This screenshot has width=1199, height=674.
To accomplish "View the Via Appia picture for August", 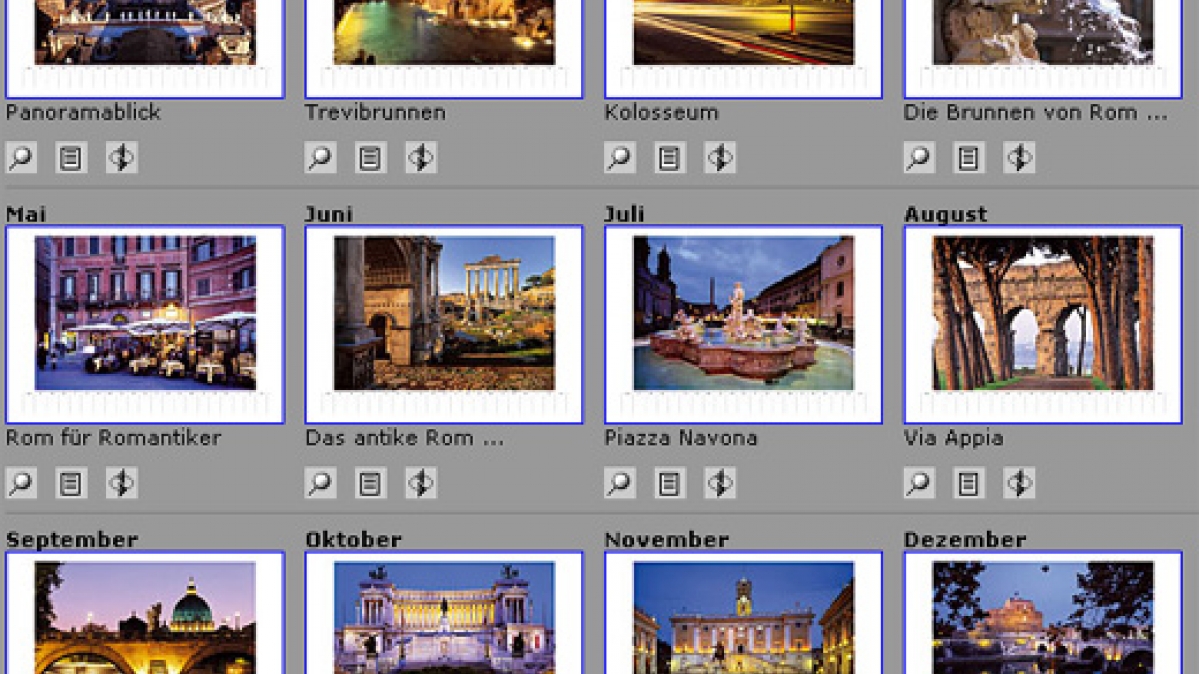I will tap(1043, 313).
